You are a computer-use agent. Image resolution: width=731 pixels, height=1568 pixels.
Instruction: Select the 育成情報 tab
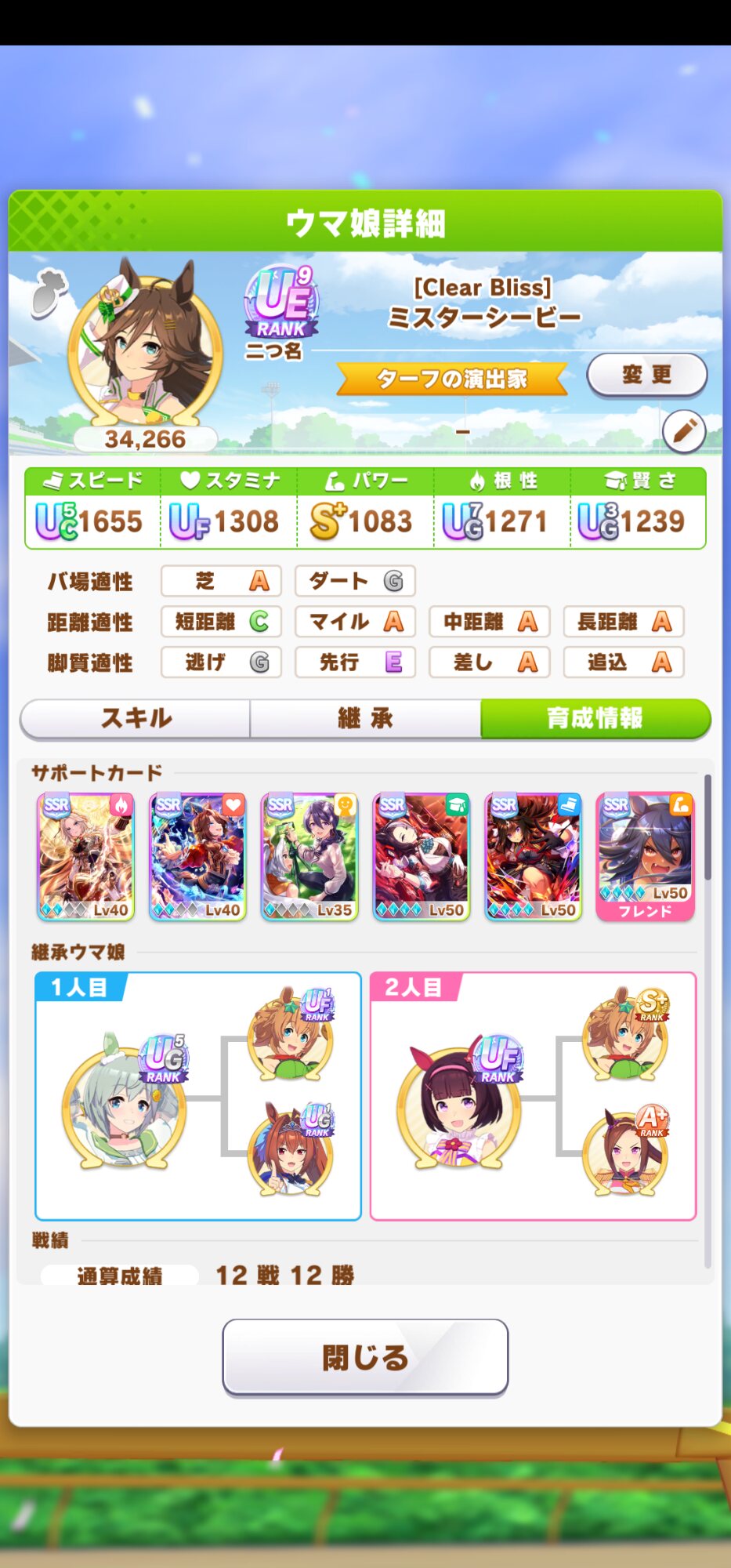[x=595, y=718]
